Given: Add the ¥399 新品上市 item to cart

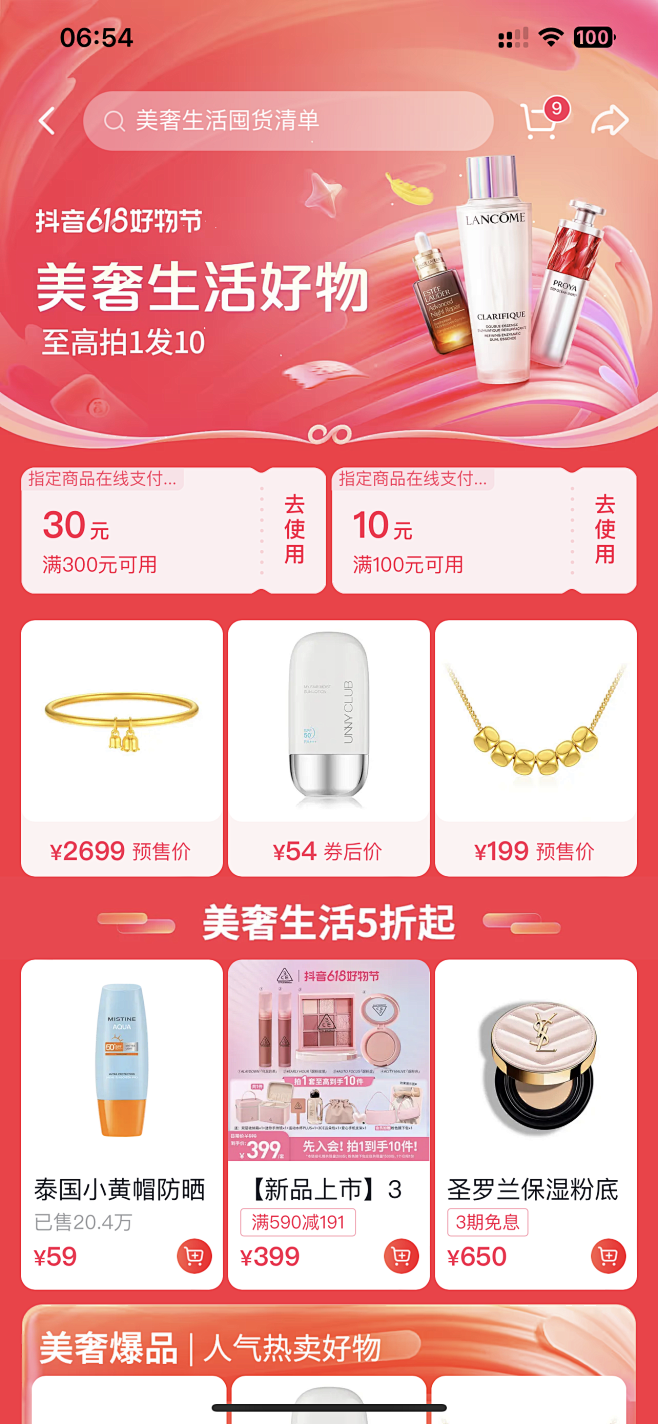Looking at the screenshot, I should pos(401,1256).
